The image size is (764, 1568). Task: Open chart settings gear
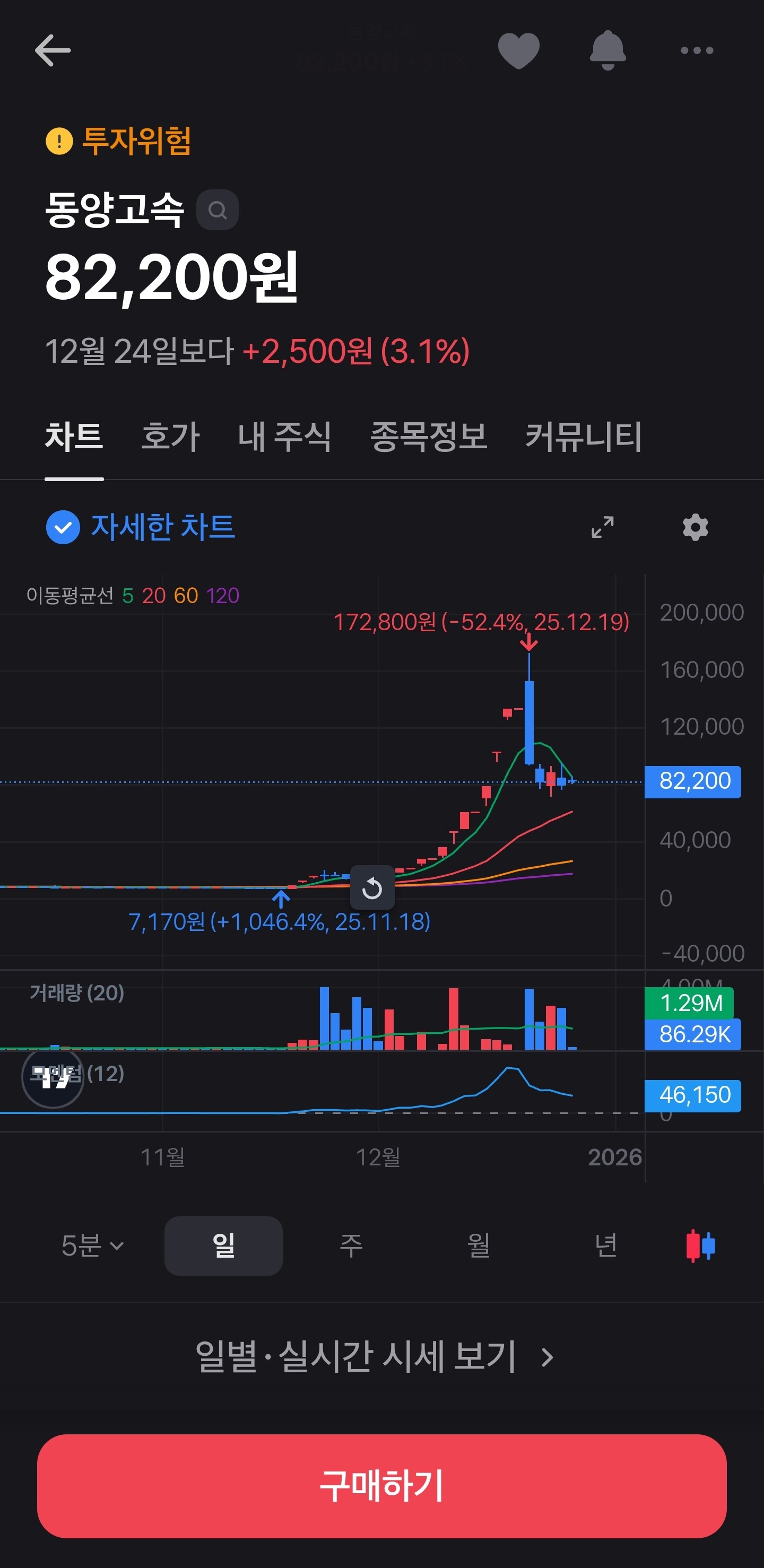tap(695, 527)
